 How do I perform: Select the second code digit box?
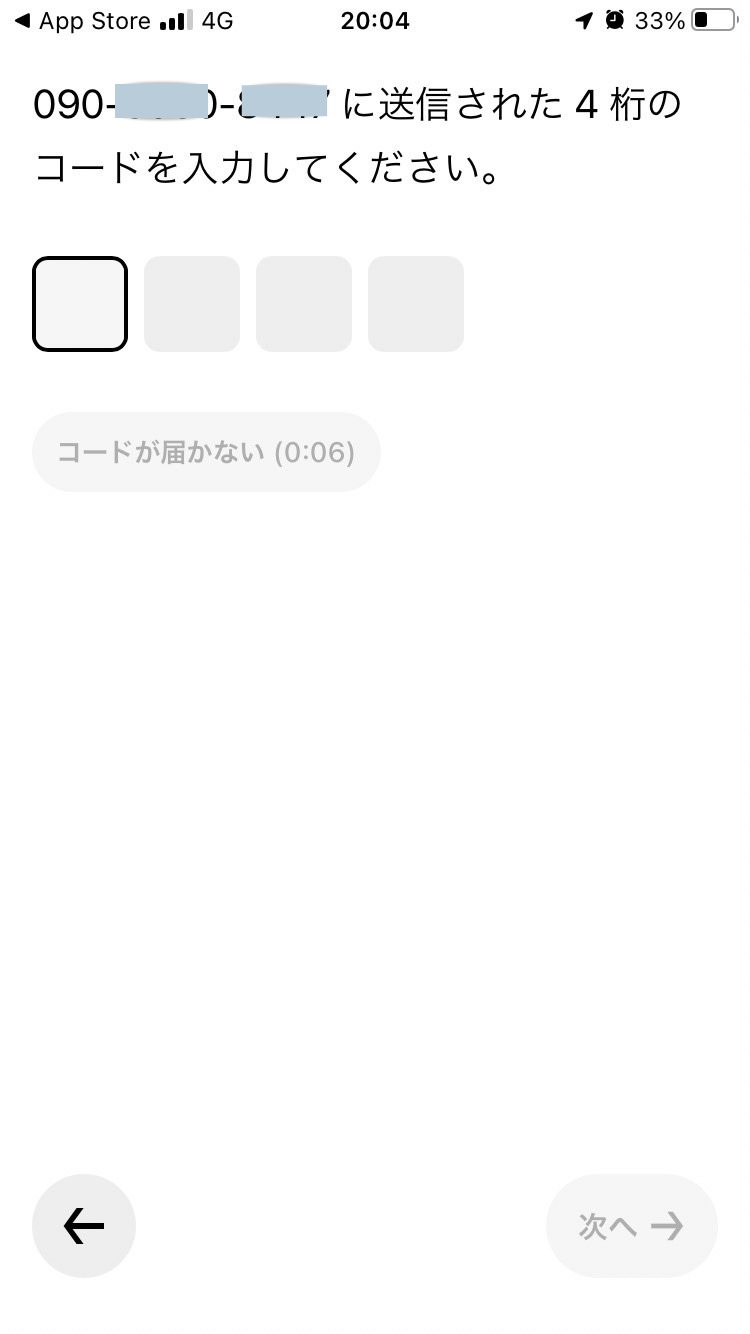click(192, 304)
